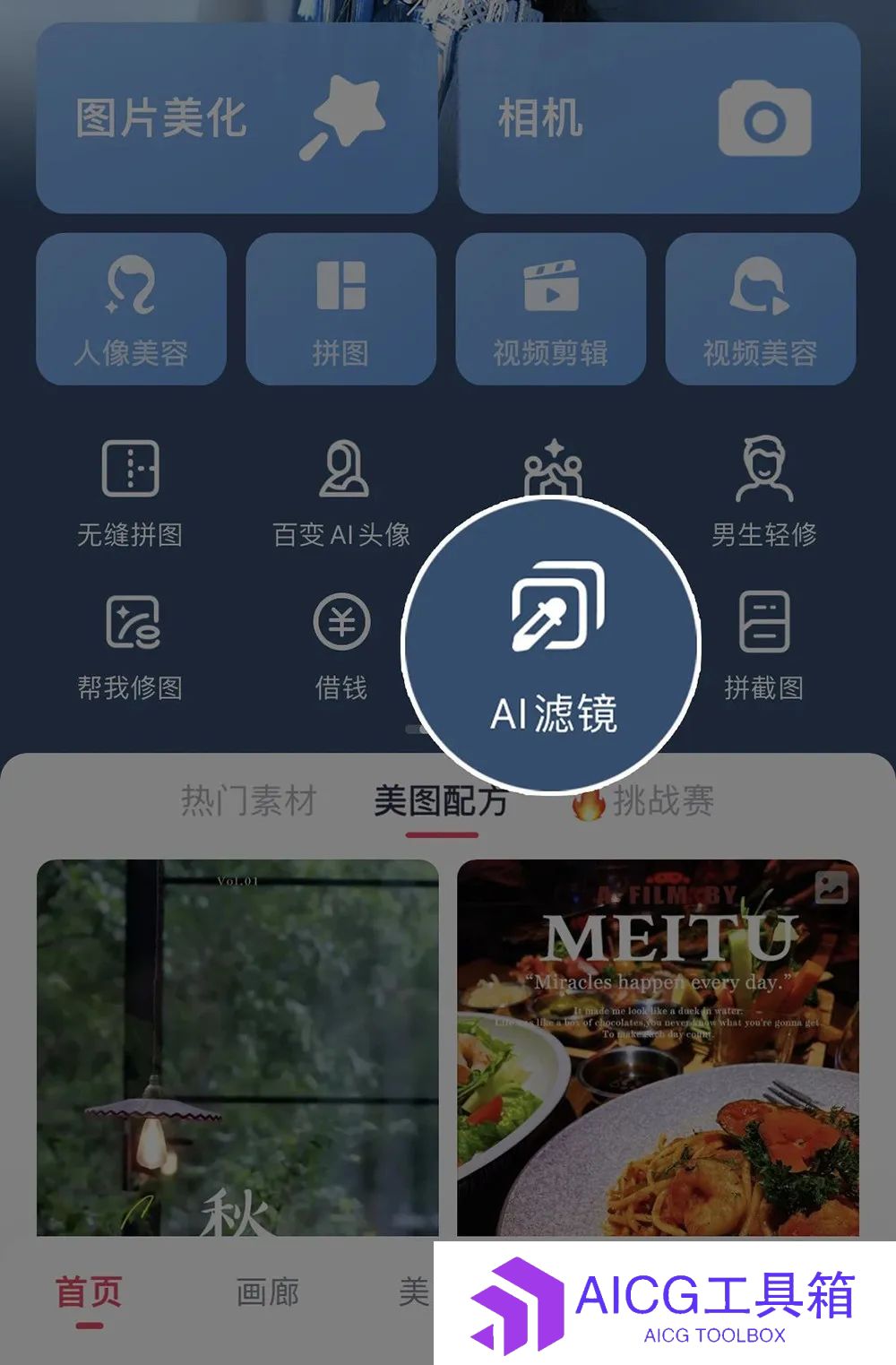Switch to the 热门素材 tab
The image size is (896, 1365).
pos(249,800)
